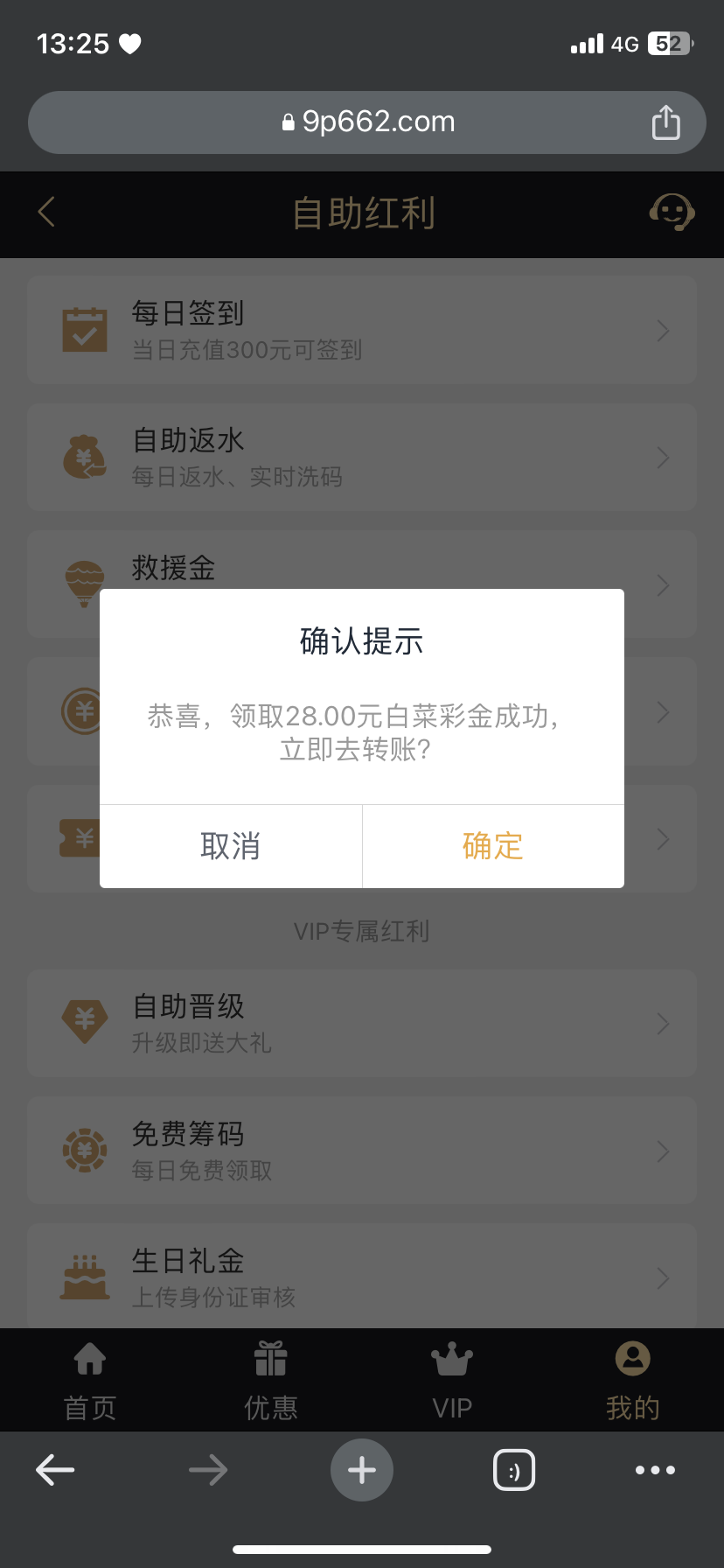Open a new browser tab
The height and width of the screenshot is (1568, 724).
(x=362, y=1470)
